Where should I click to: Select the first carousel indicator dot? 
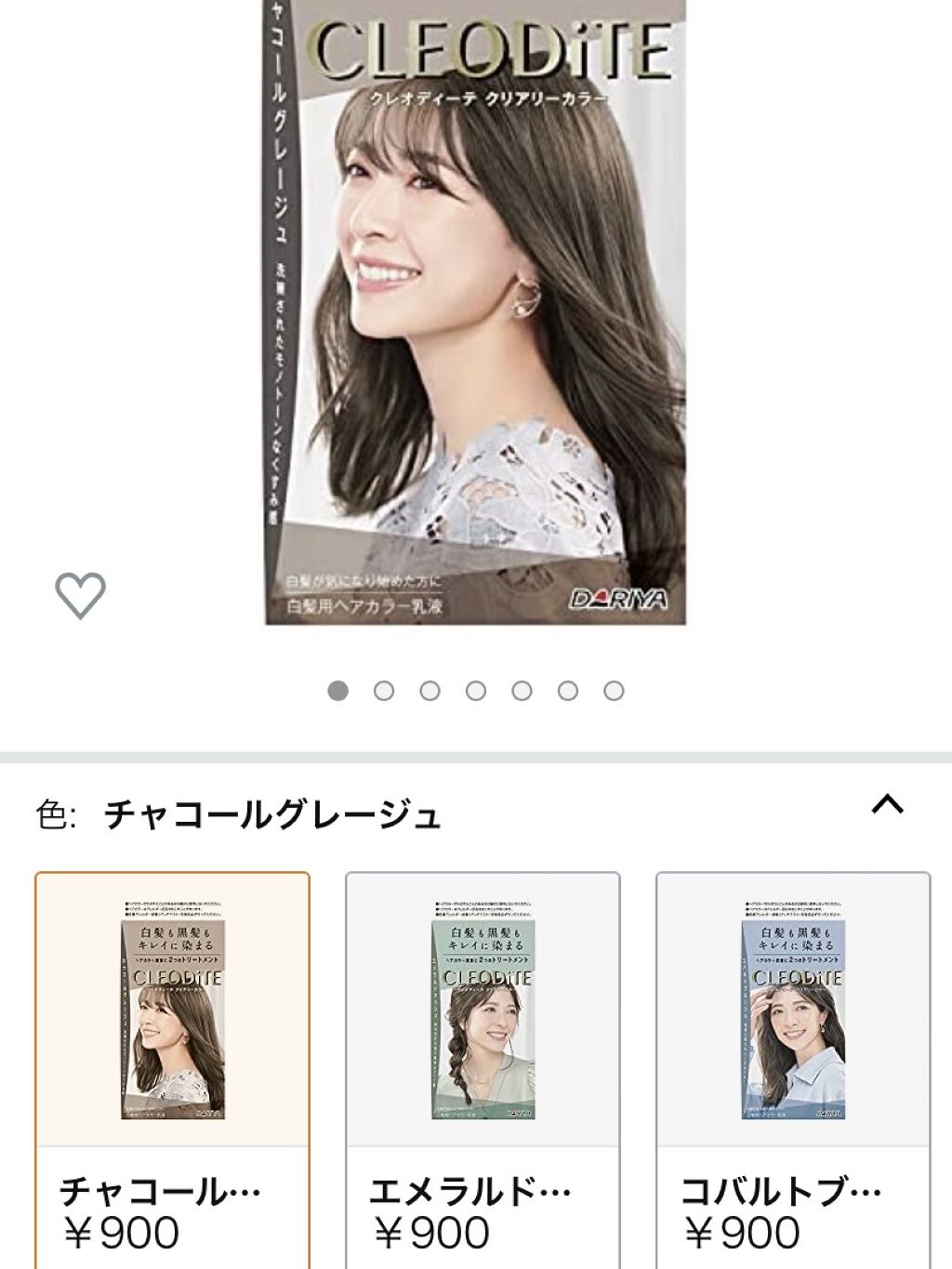(x=338, y=690)
